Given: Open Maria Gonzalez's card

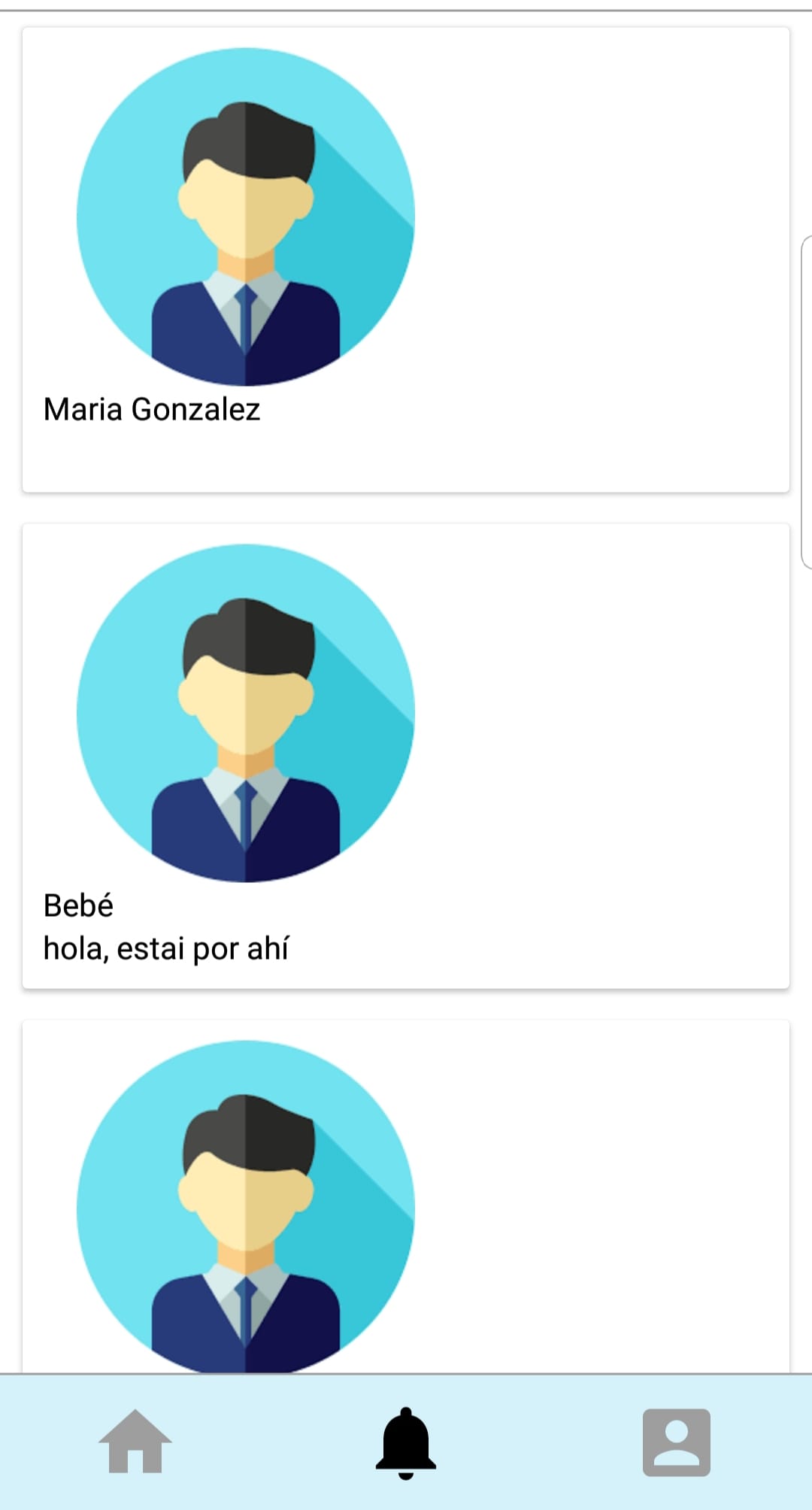Looking at the screenshot, I should click(406, 260).
